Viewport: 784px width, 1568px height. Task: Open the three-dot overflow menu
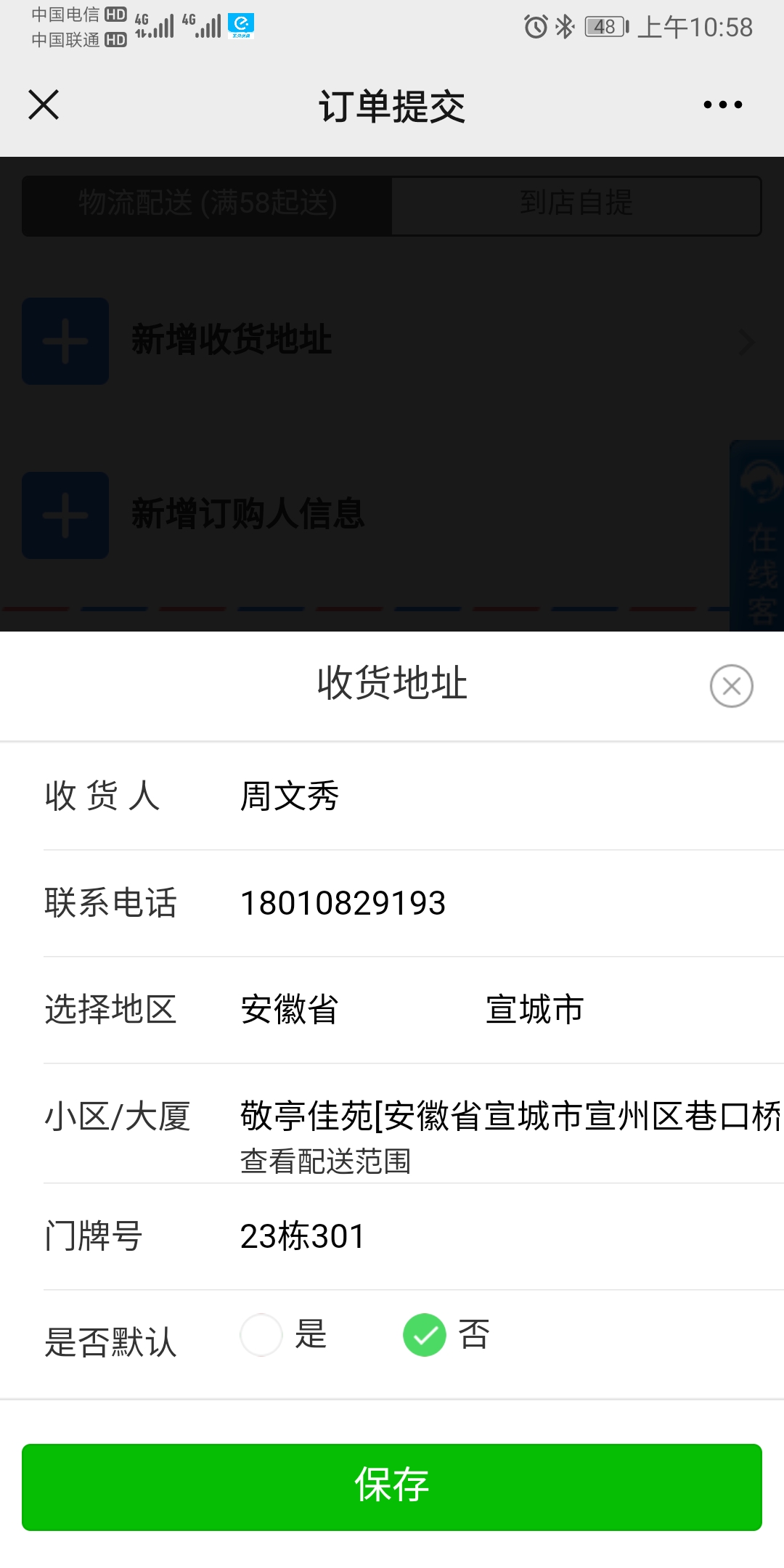(722, 105)
